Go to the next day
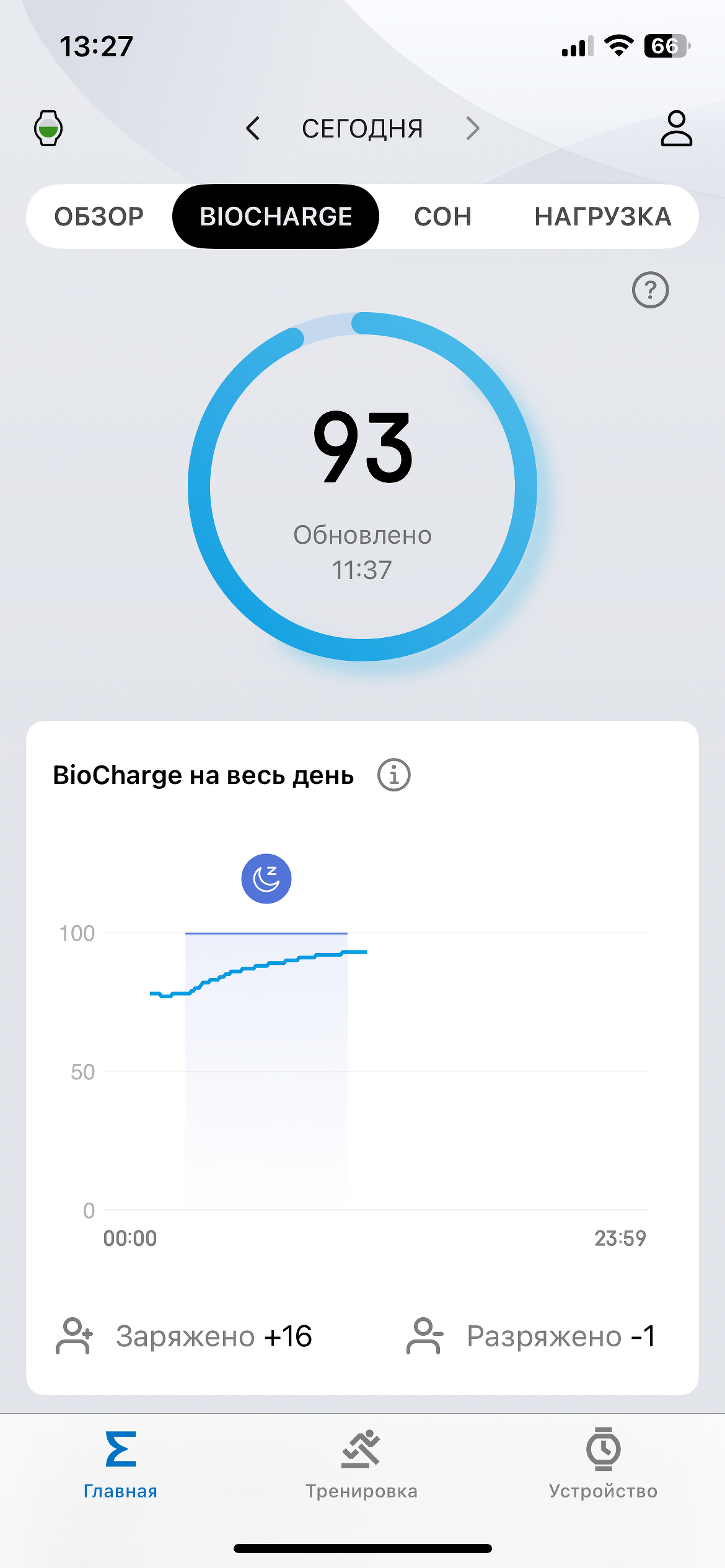725x1568 pixels. coord(473,128)
